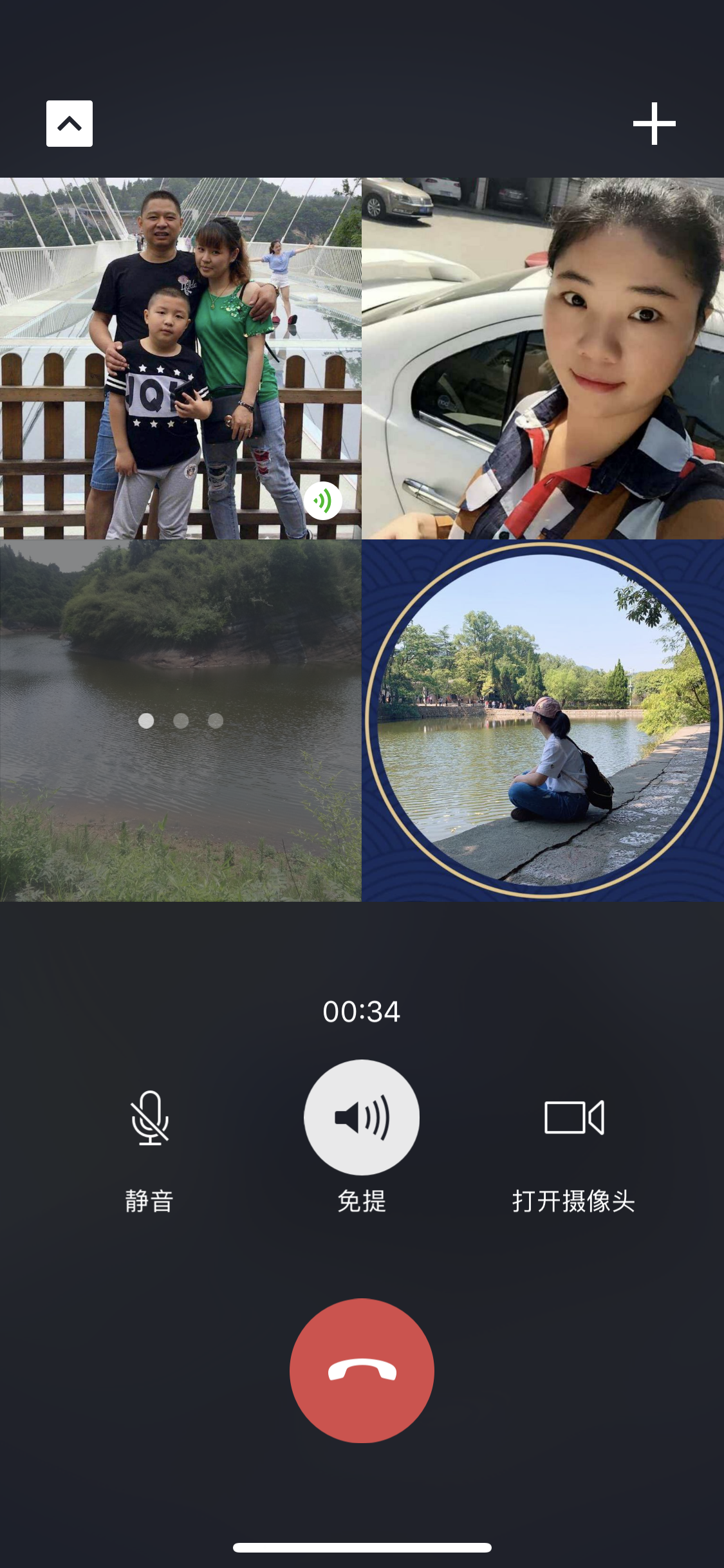Viewport: 724px width, 1568px height.
Task: Turn on the camera (打开摄像头)
Action: [x=573, y=1117]
